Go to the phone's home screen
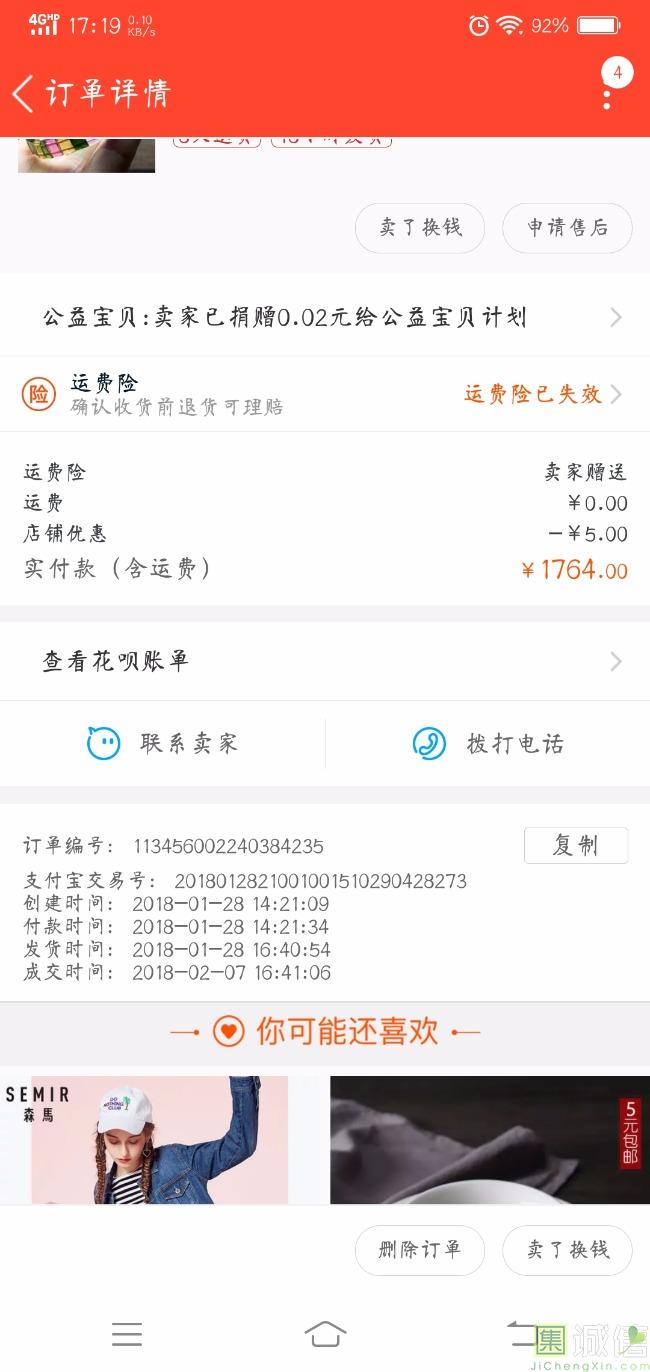Screen dimensions: 650x1372 point(325,1334)
